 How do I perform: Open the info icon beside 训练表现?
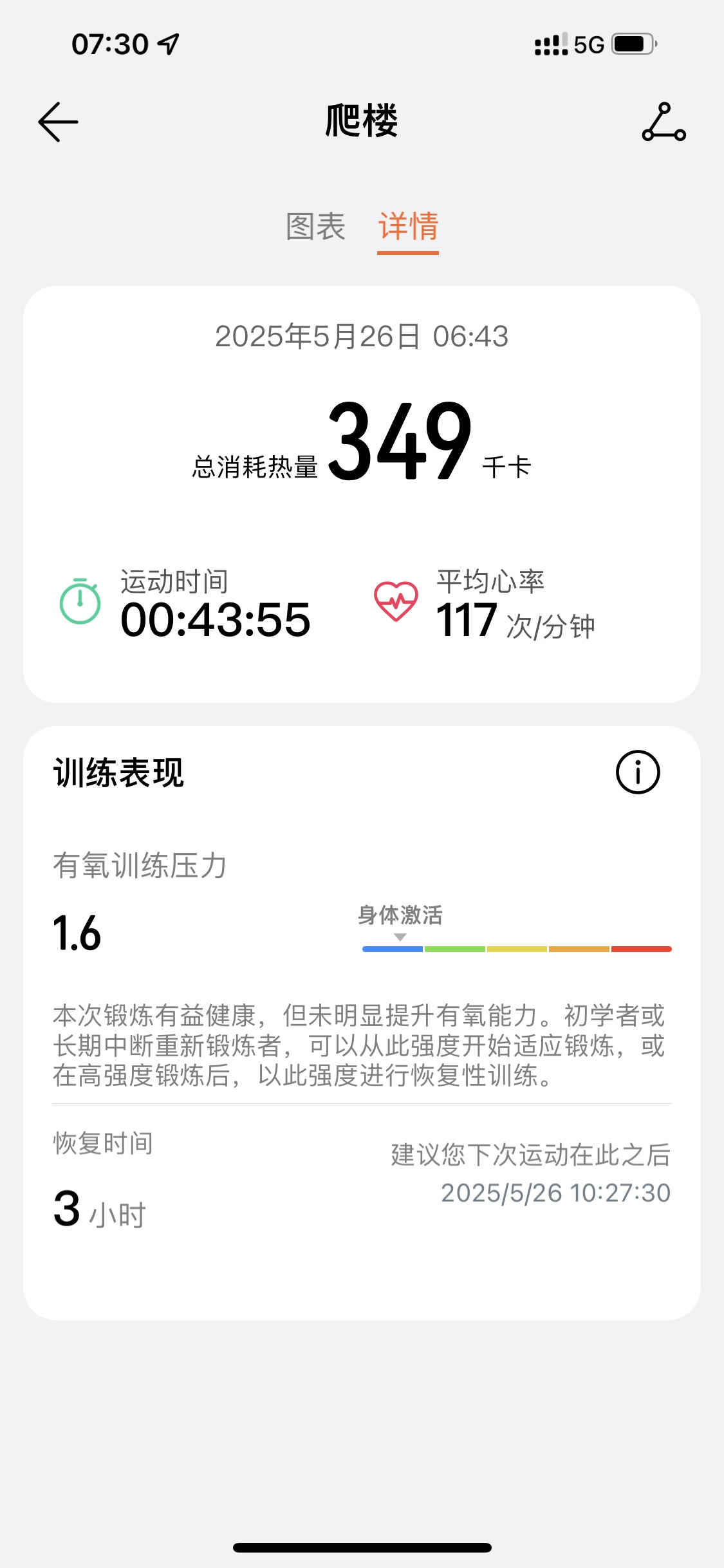coord(638,772)
